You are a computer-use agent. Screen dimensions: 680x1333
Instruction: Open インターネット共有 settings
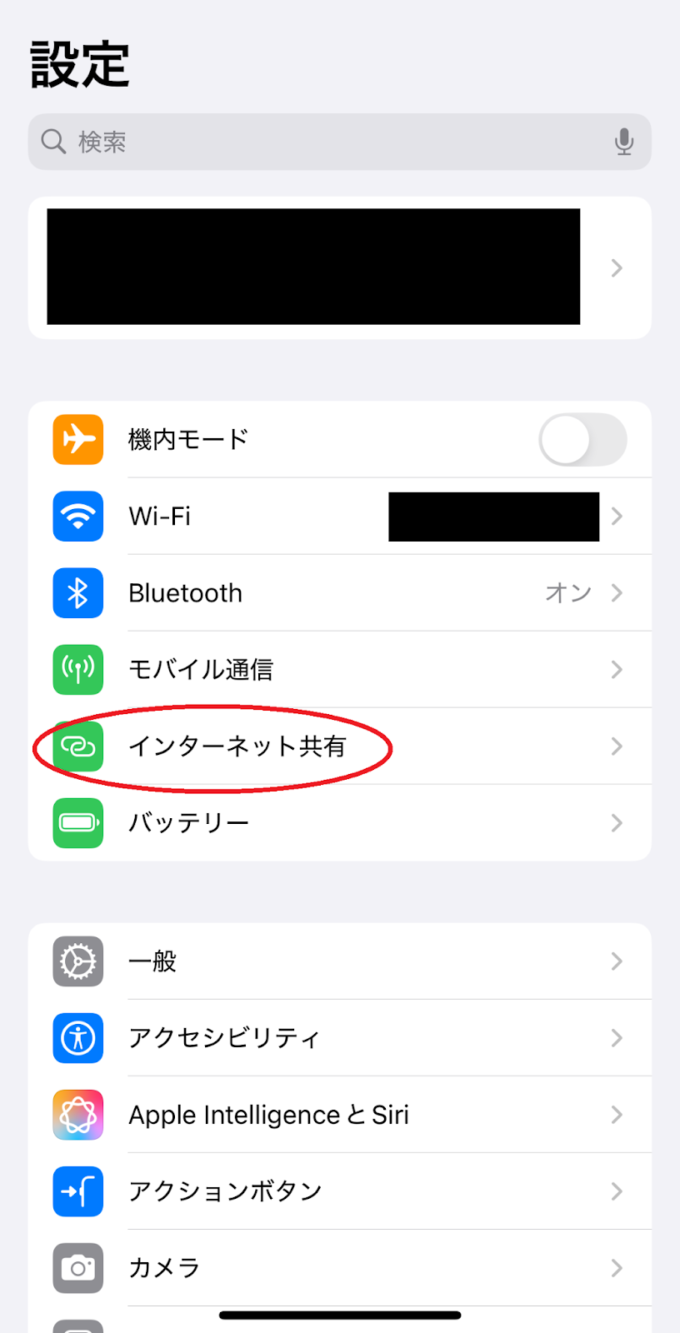point(340,746)
